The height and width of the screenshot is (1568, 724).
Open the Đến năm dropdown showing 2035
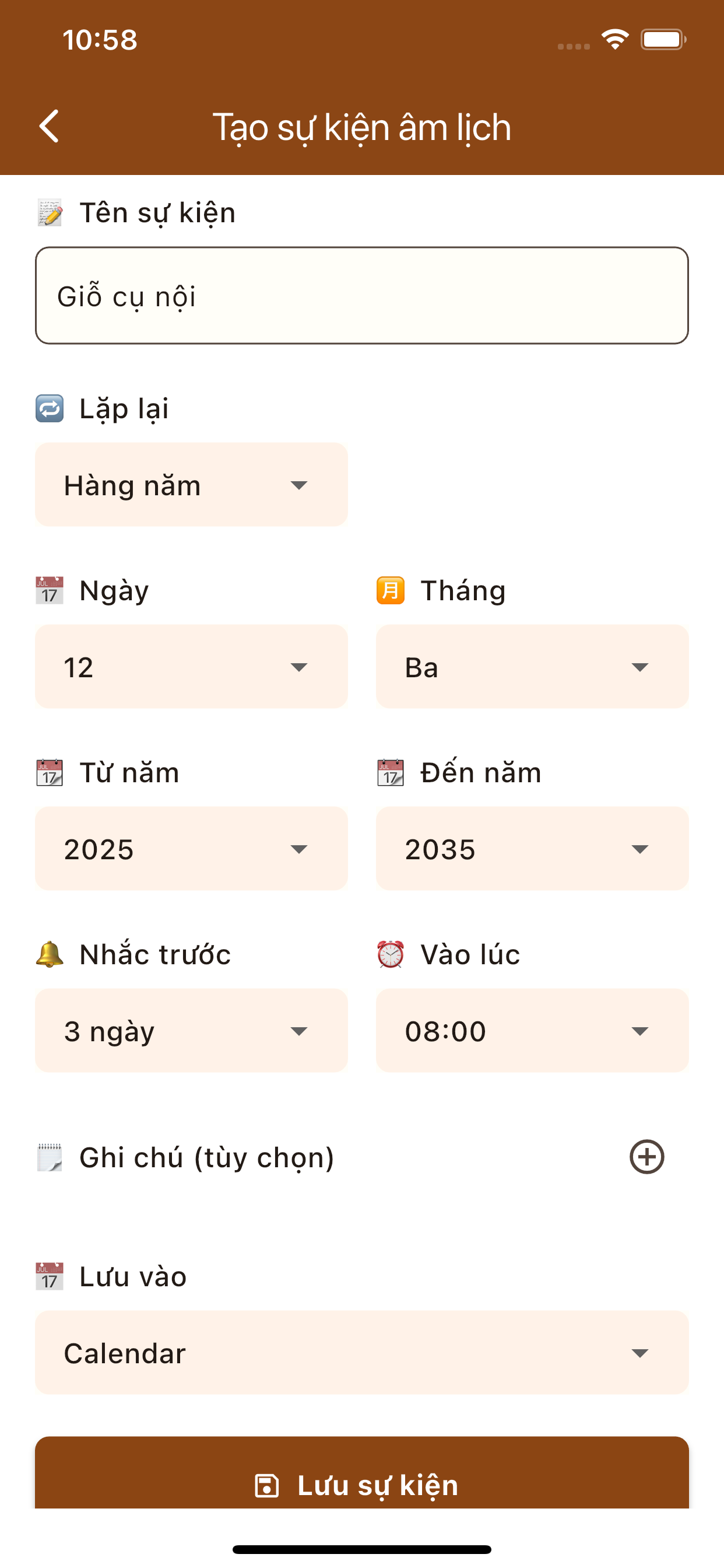coord(532,849)
